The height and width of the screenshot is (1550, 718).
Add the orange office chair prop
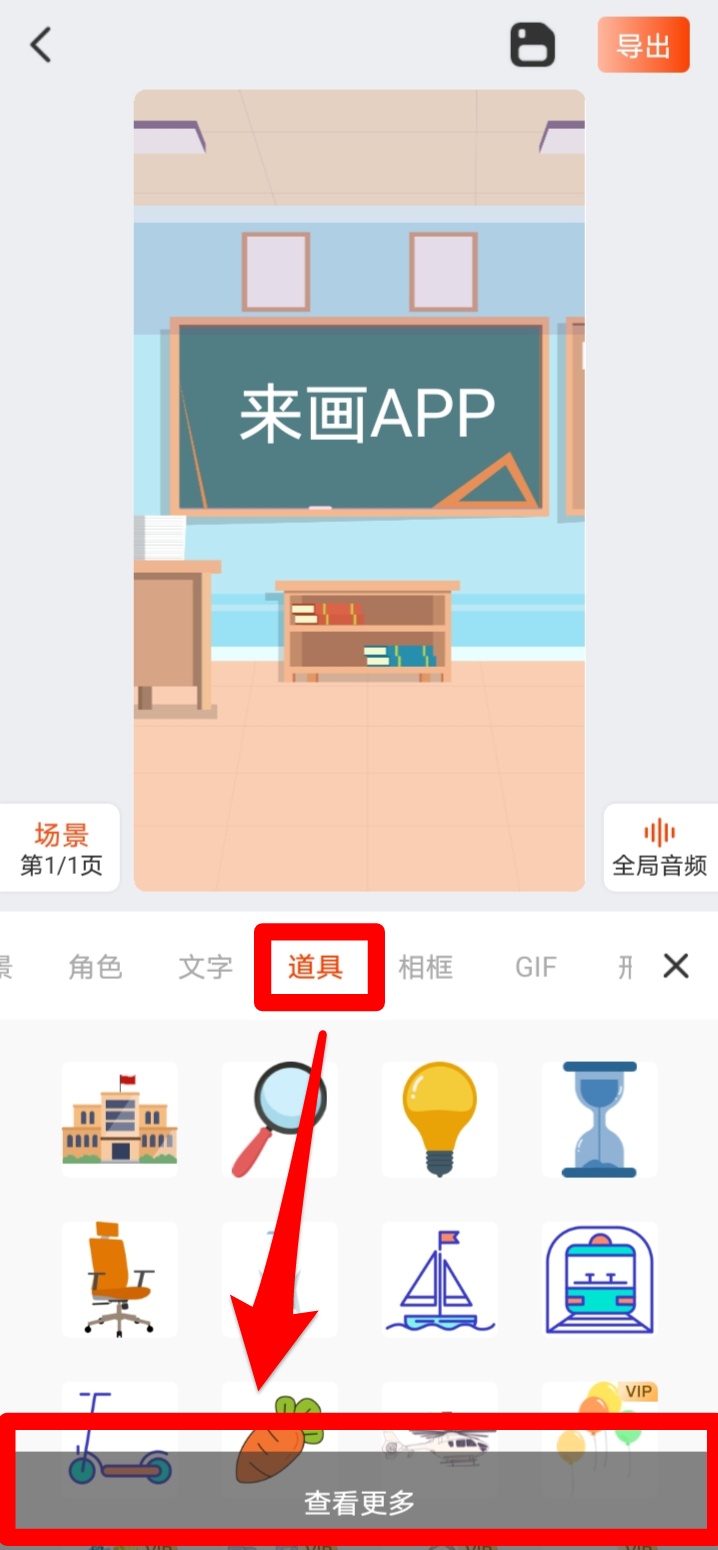tap(119, 1279)
